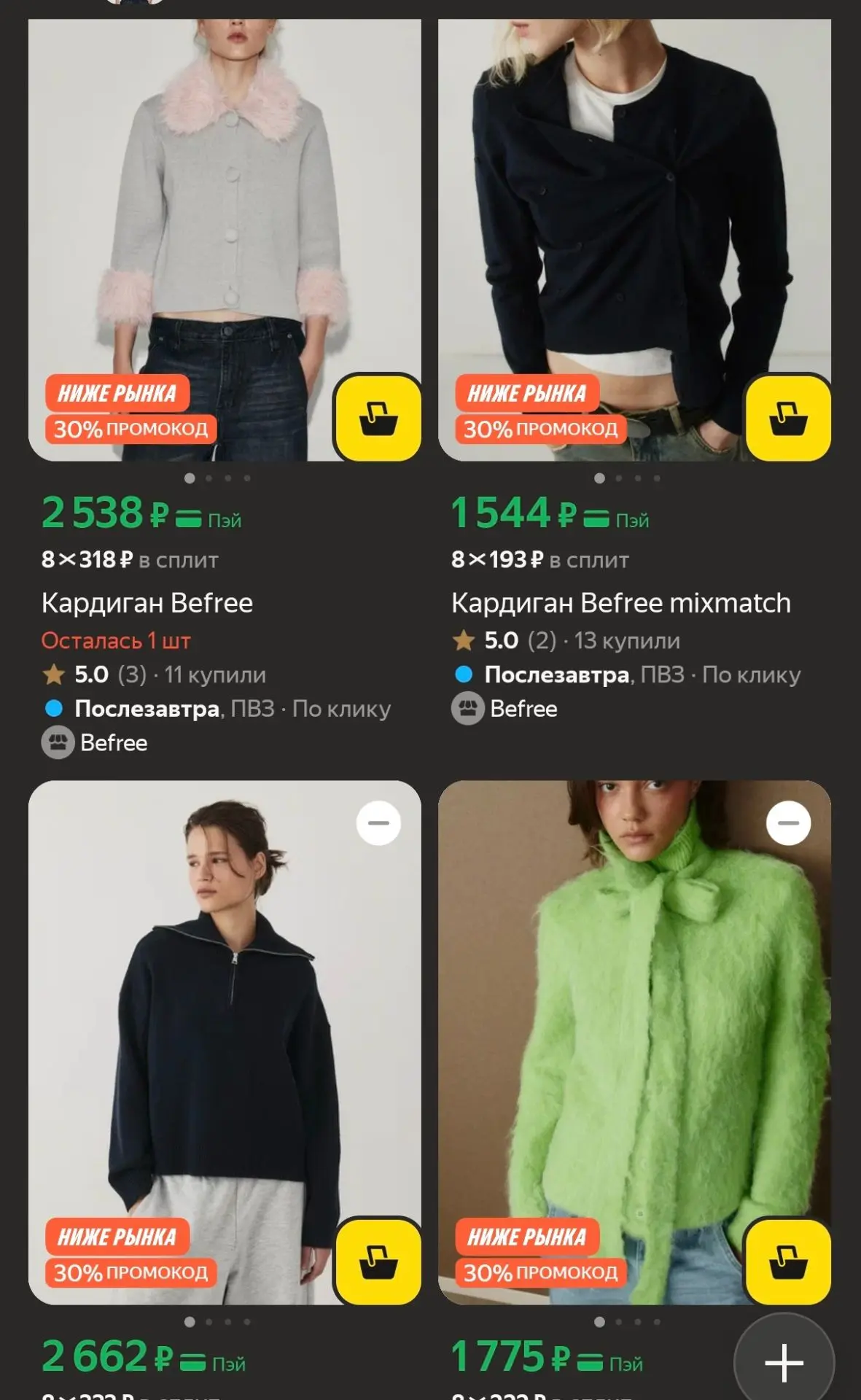Open the Befree mixmatch cardigan product card
This screenshot has height=1400, width=861.
point(634,240)
